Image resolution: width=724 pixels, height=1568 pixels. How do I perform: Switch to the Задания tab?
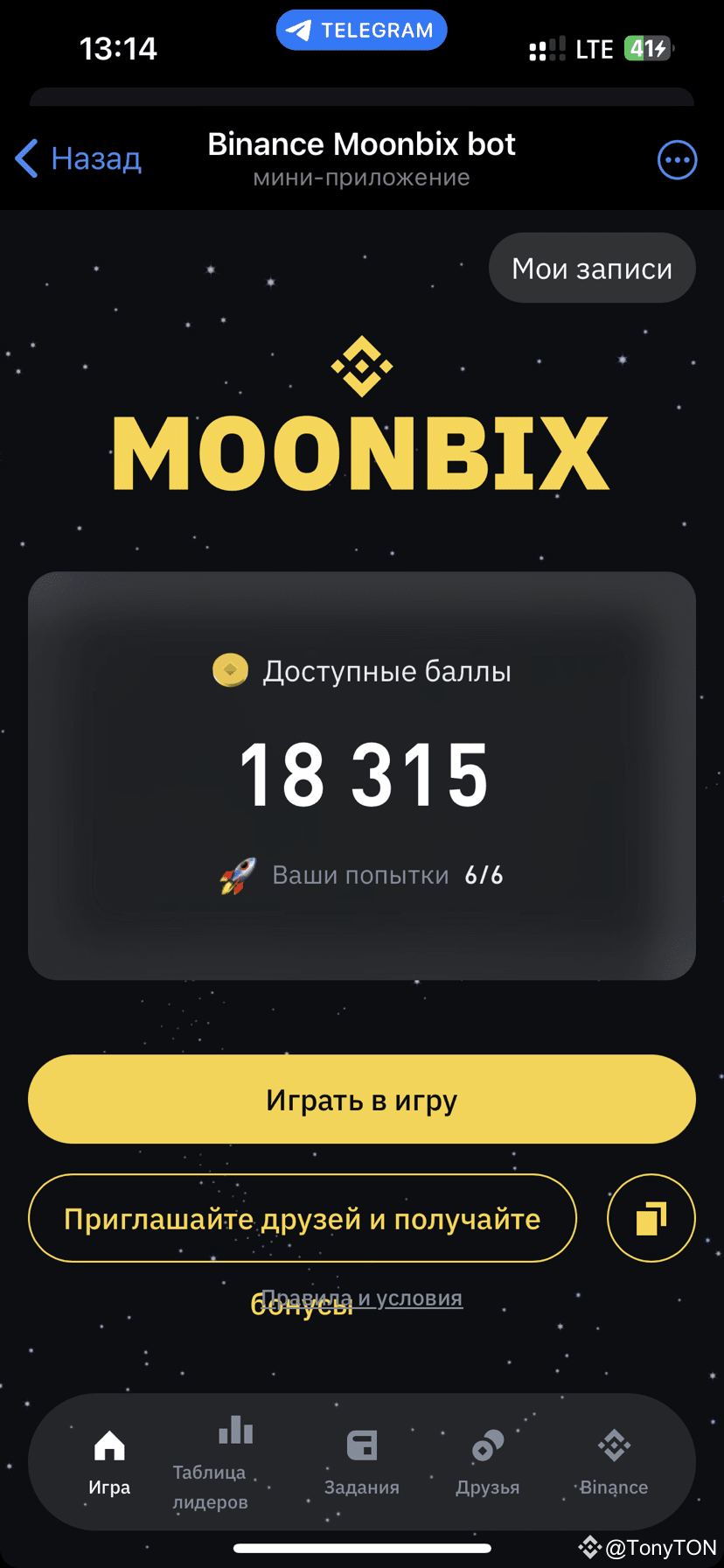pos(362,1463)
